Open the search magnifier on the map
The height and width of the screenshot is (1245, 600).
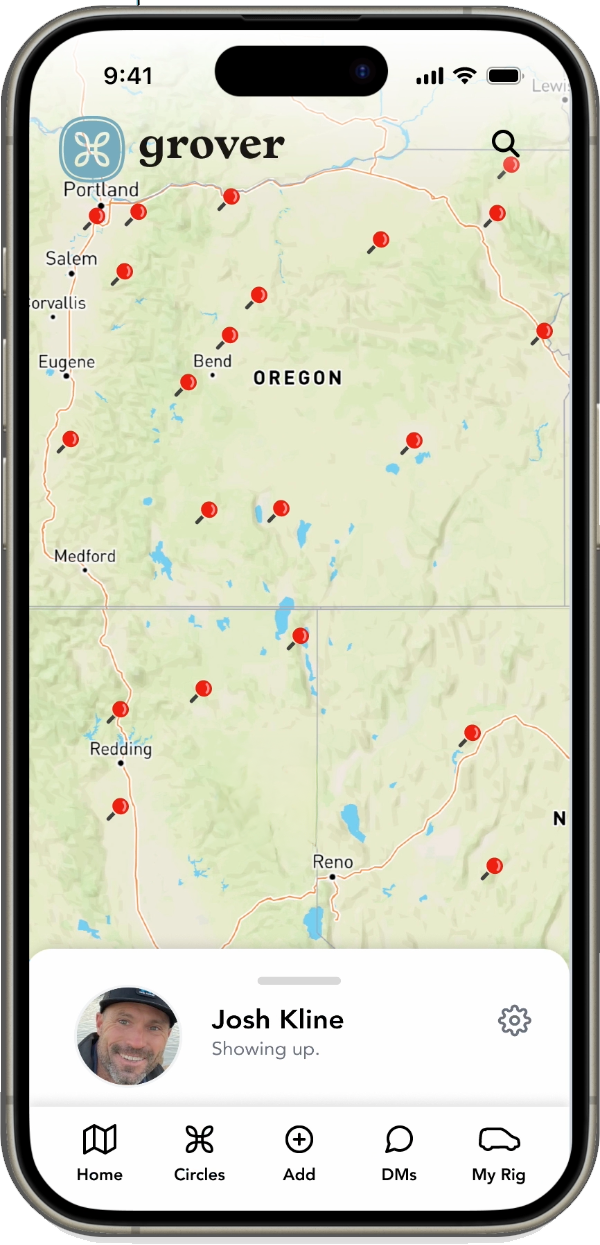coord(505,144)
